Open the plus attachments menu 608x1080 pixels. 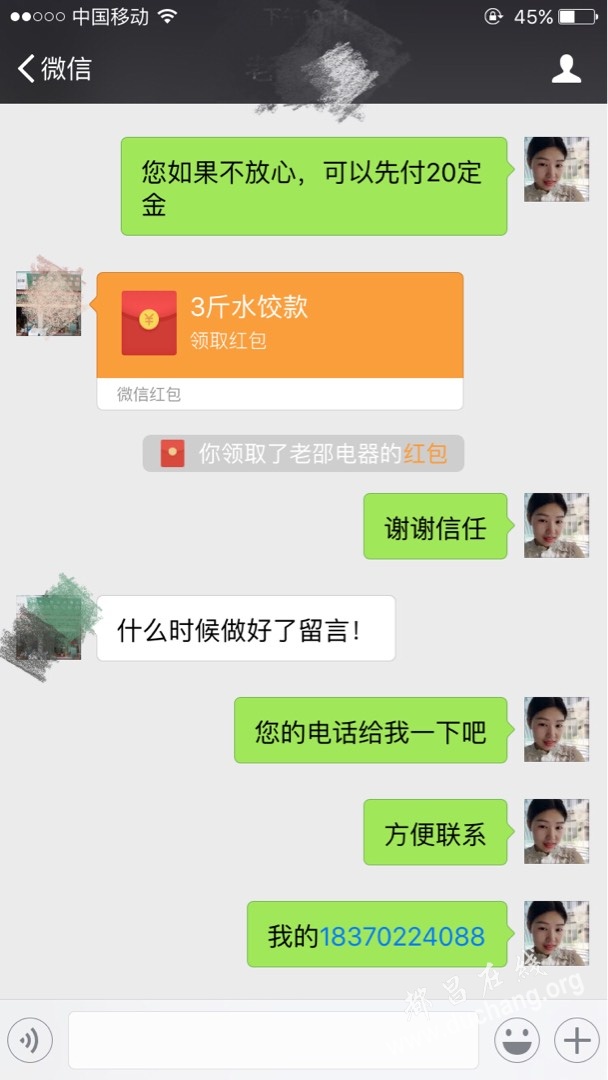coord(577,1040)
